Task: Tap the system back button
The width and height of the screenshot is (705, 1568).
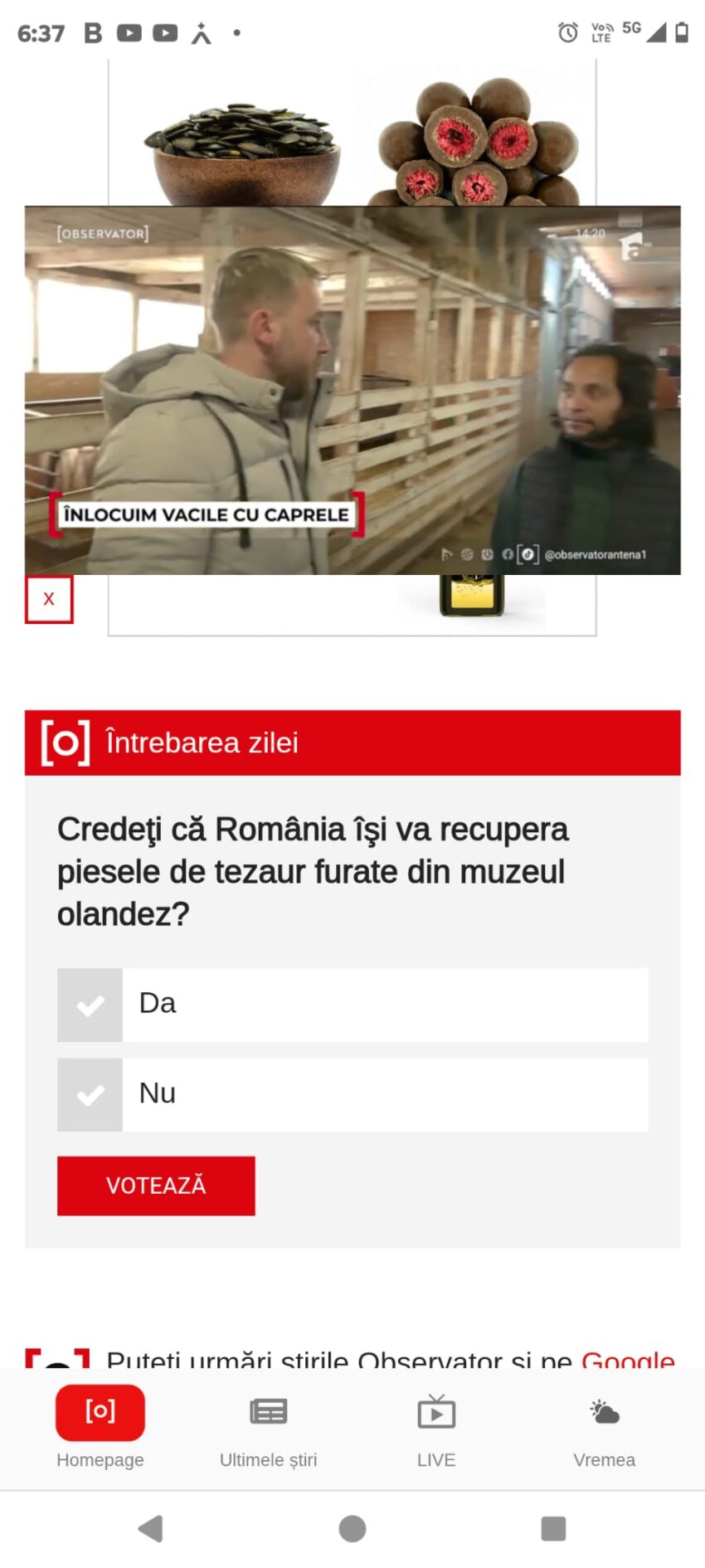Action: [150, 1528]
